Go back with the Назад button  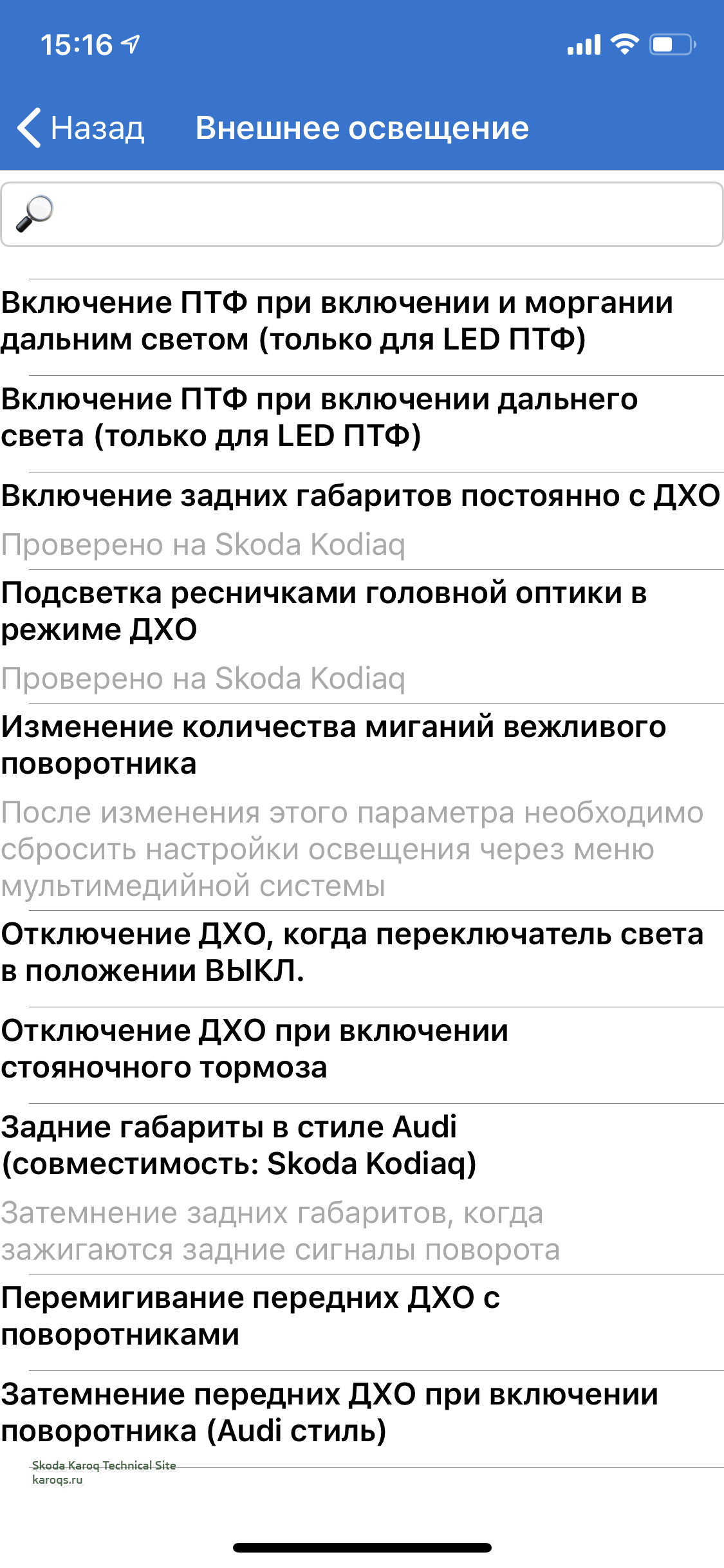click(x=81, y=127)
